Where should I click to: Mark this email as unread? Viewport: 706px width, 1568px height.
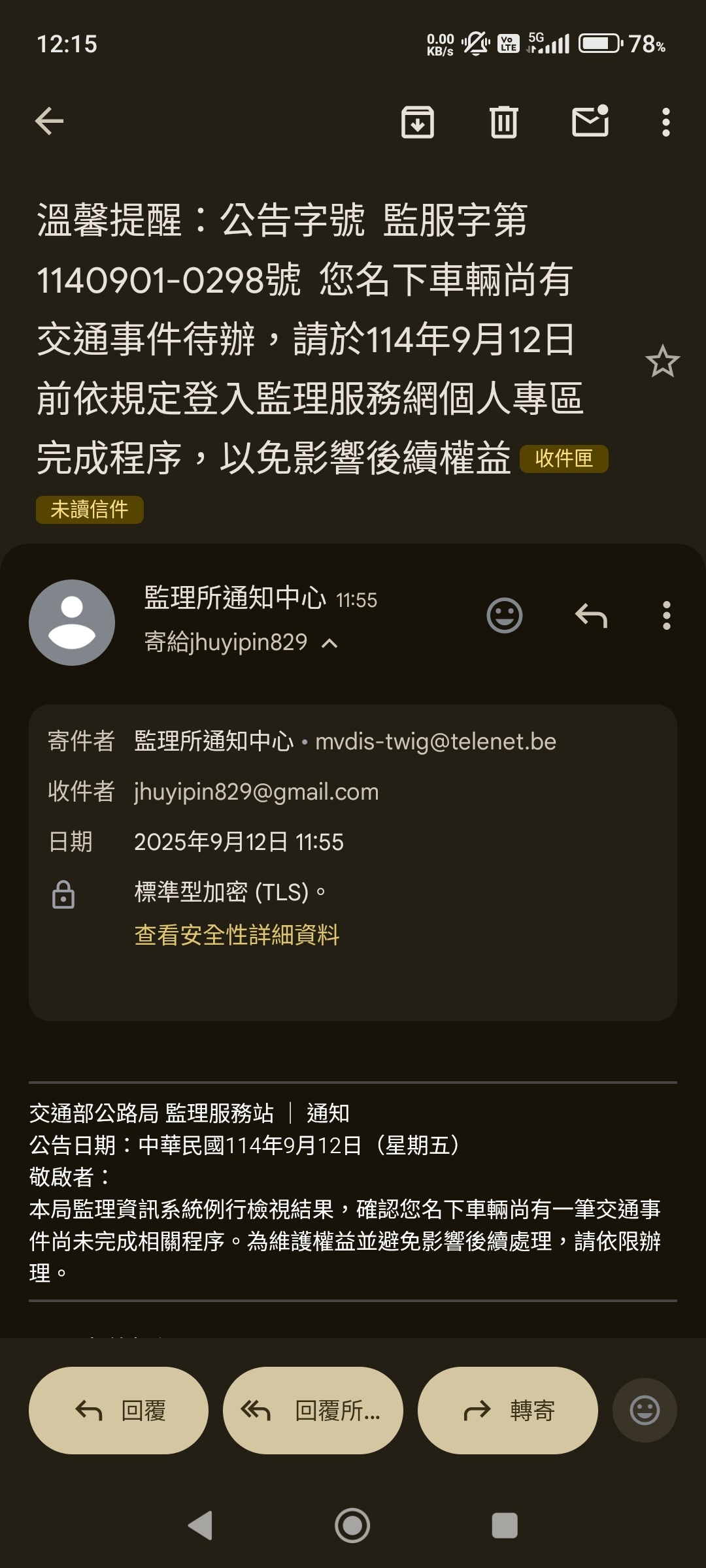tap(590, 122)
